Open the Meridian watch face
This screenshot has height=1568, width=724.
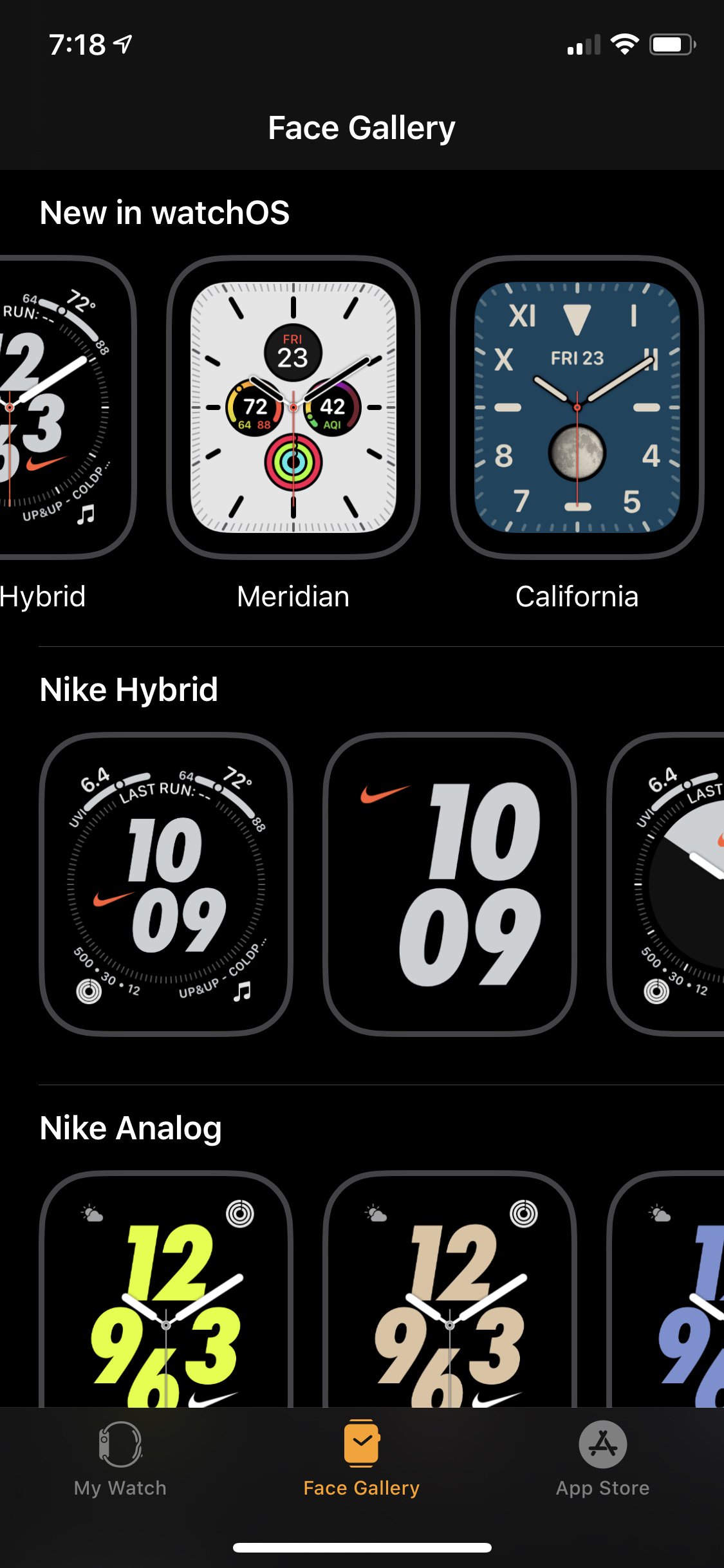(293, 407)
